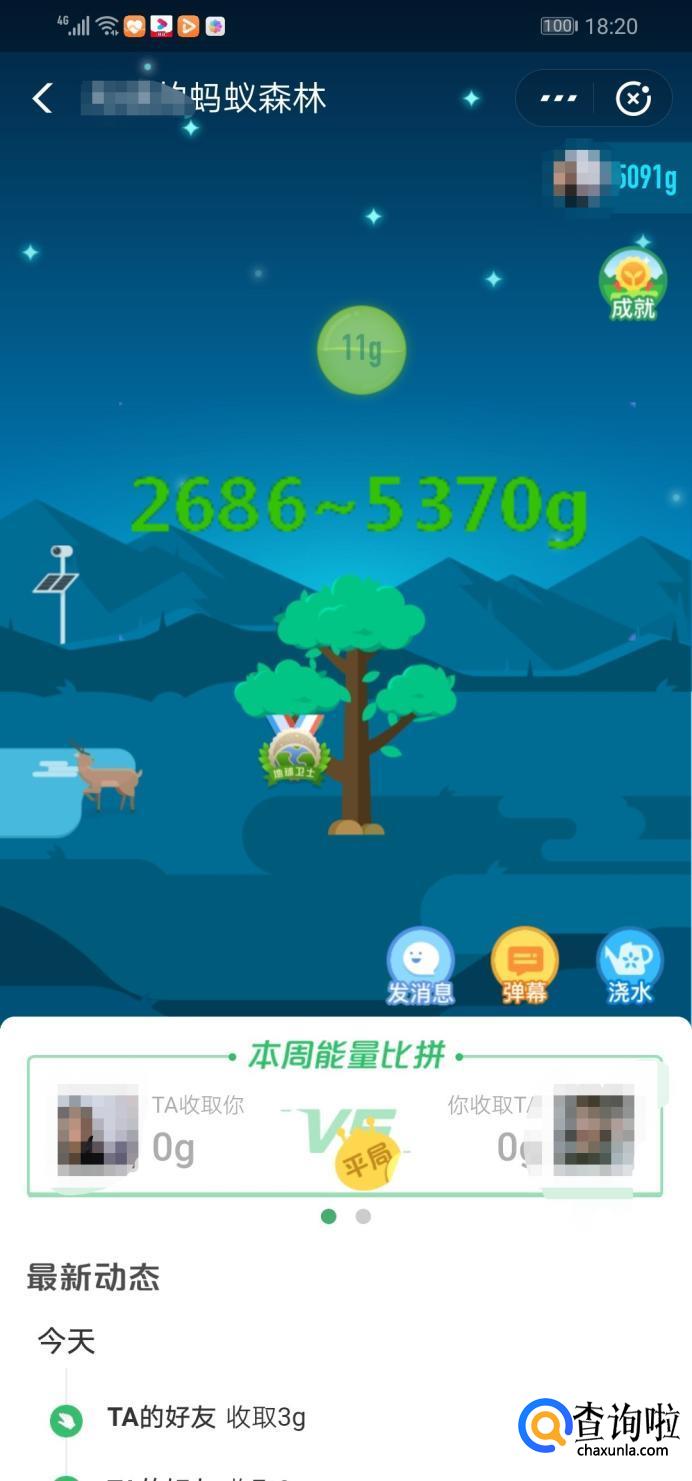Image resolution: width=692 pixels, height=1481 pixels.
Task: Open the three-dot more options menu
Action: pyautogui.click(x=558, y=98)
